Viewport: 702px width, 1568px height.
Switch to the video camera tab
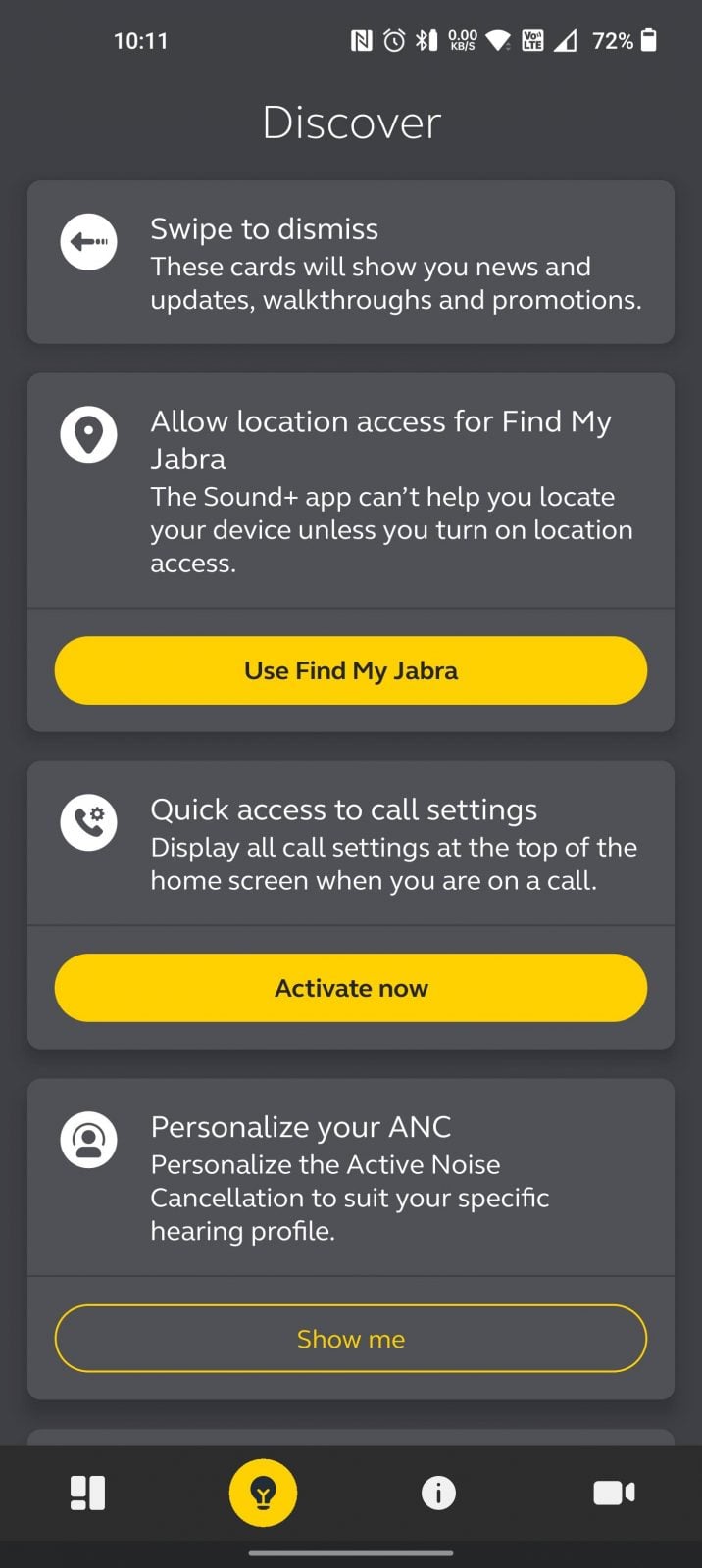(x=614, y=1493)
